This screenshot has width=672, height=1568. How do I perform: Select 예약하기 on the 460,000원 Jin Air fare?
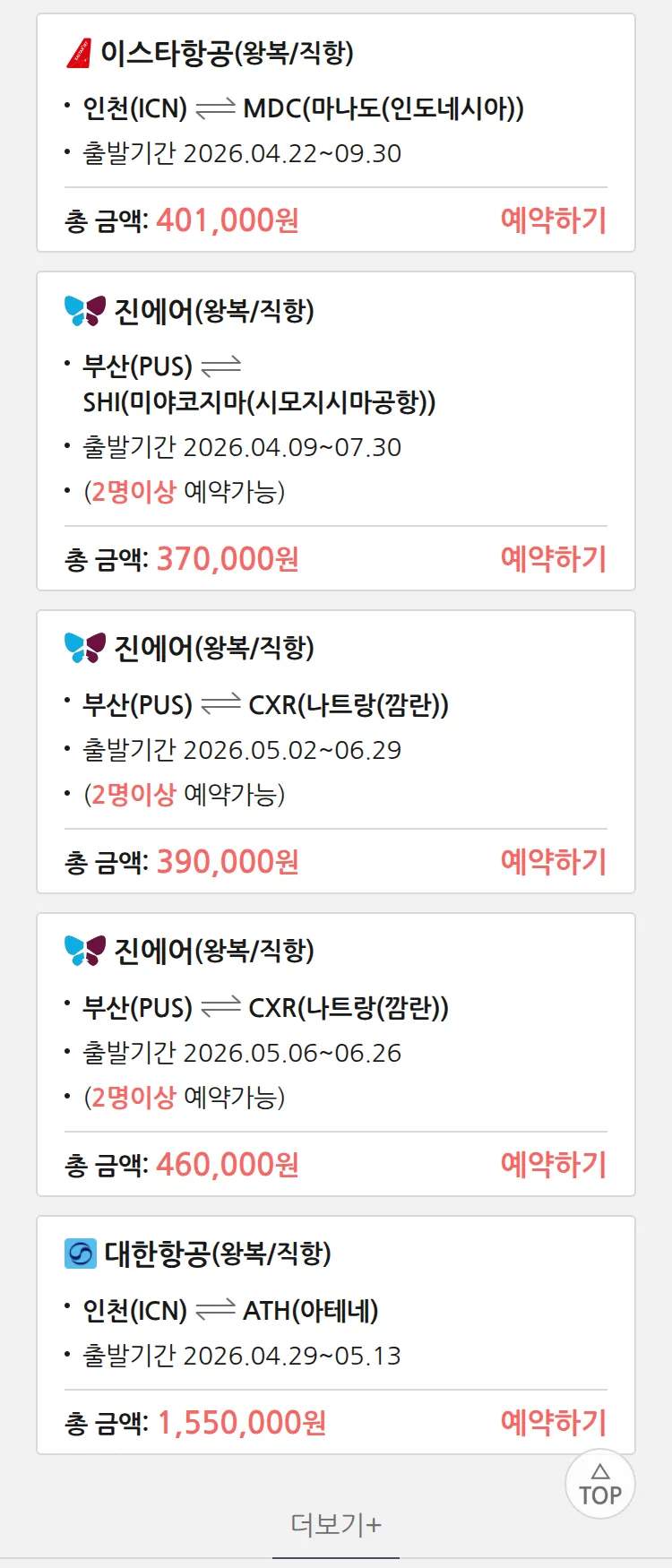point(553,1165)
